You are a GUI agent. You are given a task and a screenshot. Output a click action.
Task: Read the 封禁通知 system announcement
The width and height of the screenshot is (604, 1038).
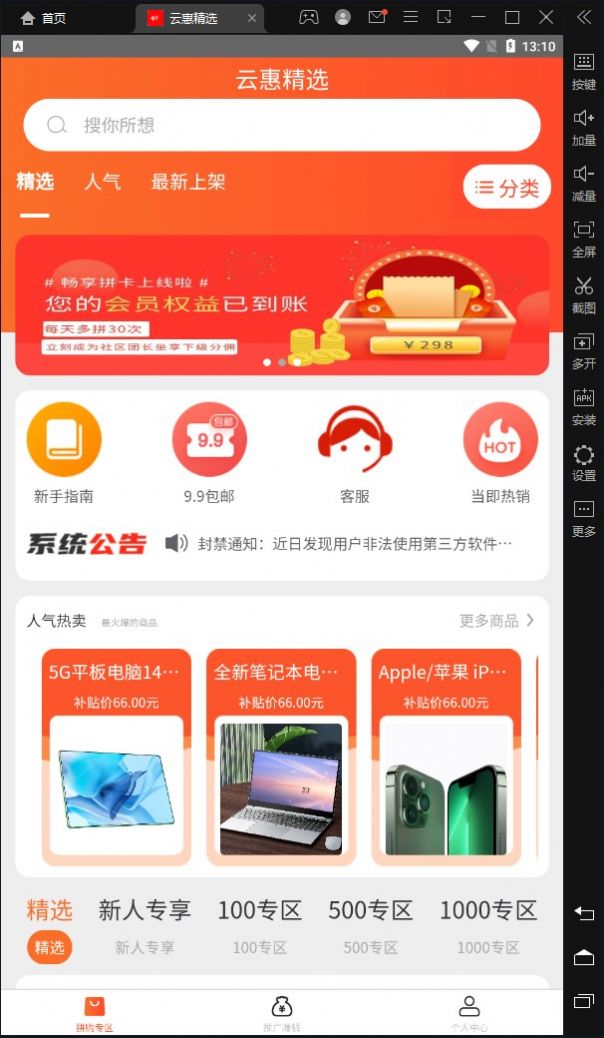pos(355,543)
